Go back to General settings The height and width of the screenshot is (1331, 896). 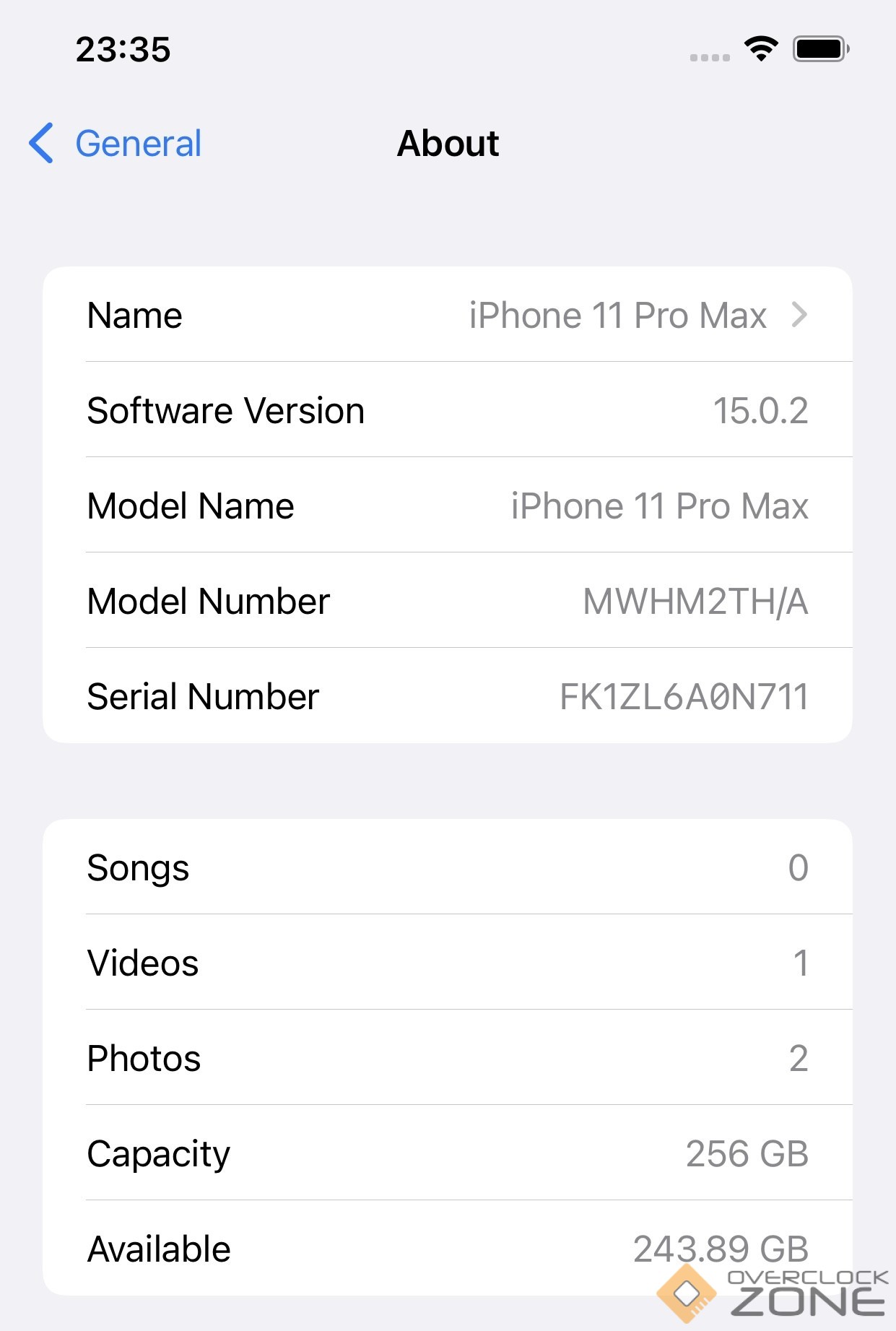click(x=116, y=143)
